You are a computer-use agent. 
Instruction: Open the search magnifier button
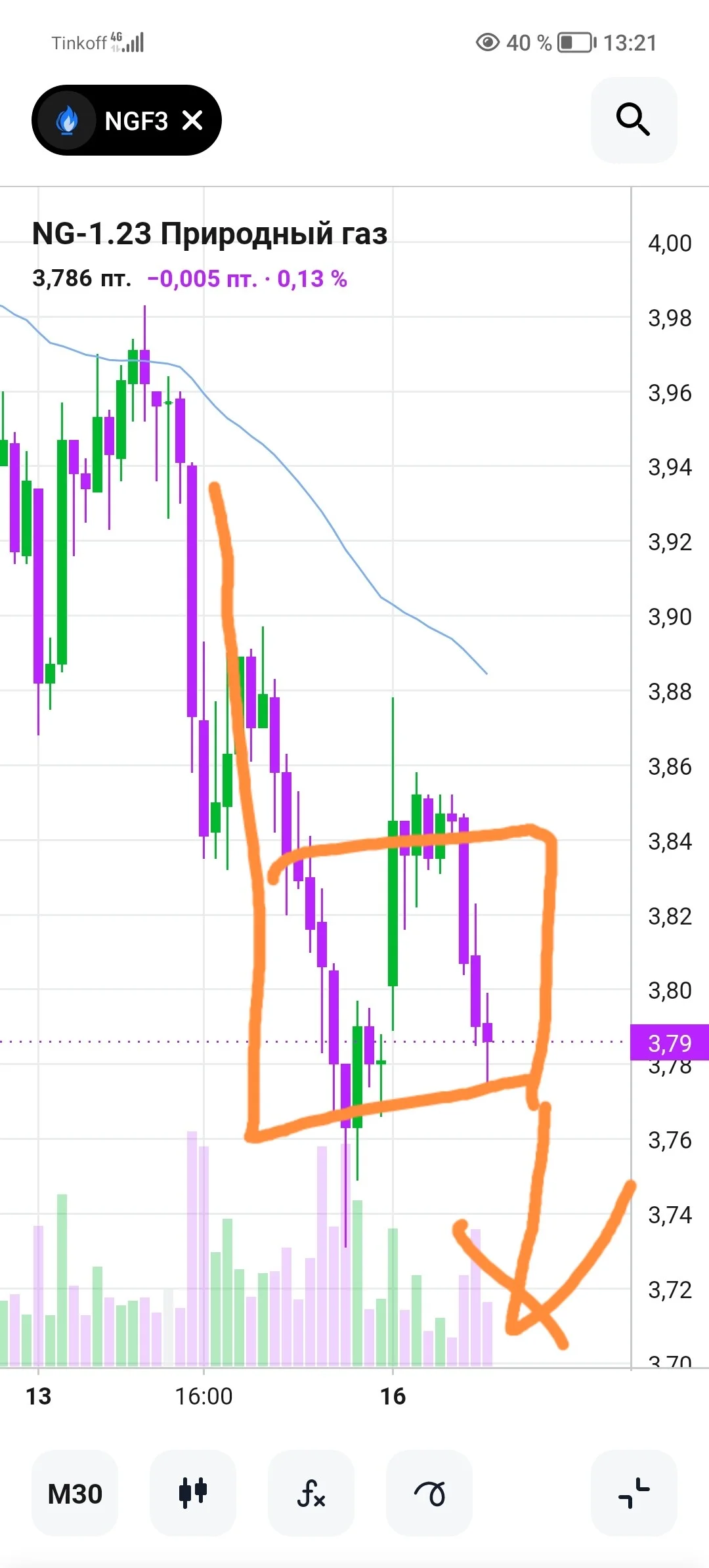coord(634,120)
